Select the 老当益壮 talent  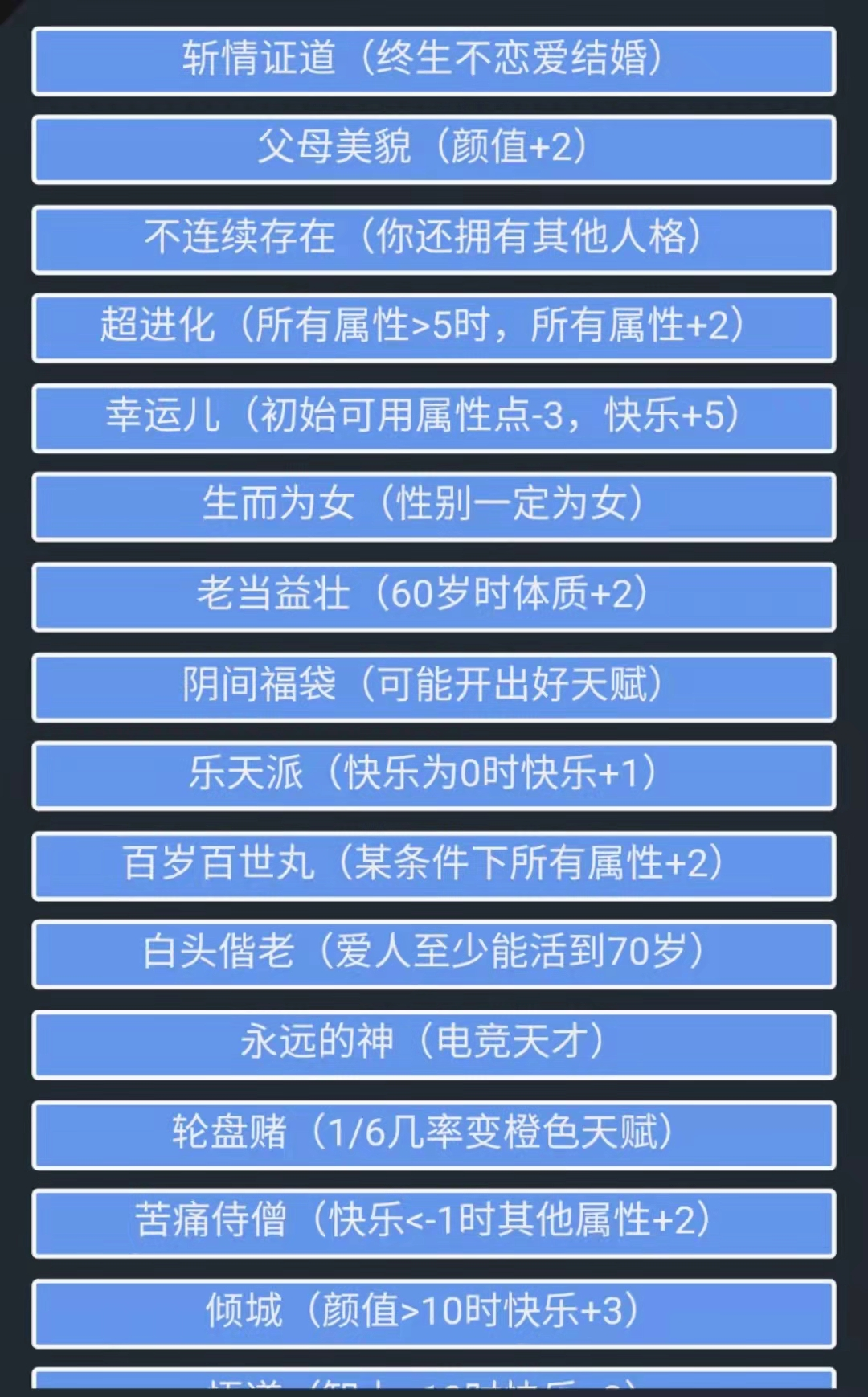pos(434,596)
